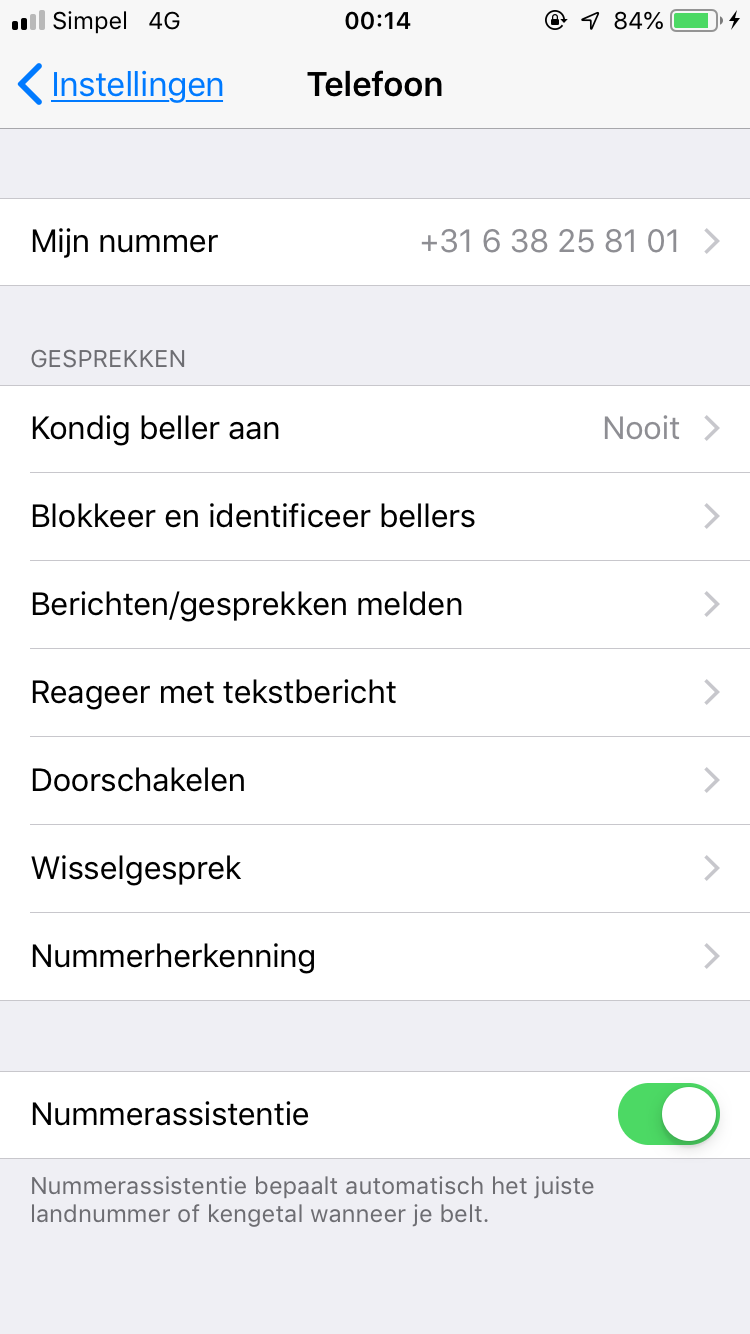Viewport: 750px width, 1334px height.
Task: Open the Mijn nummer row
Action: (x=375, y=242)
